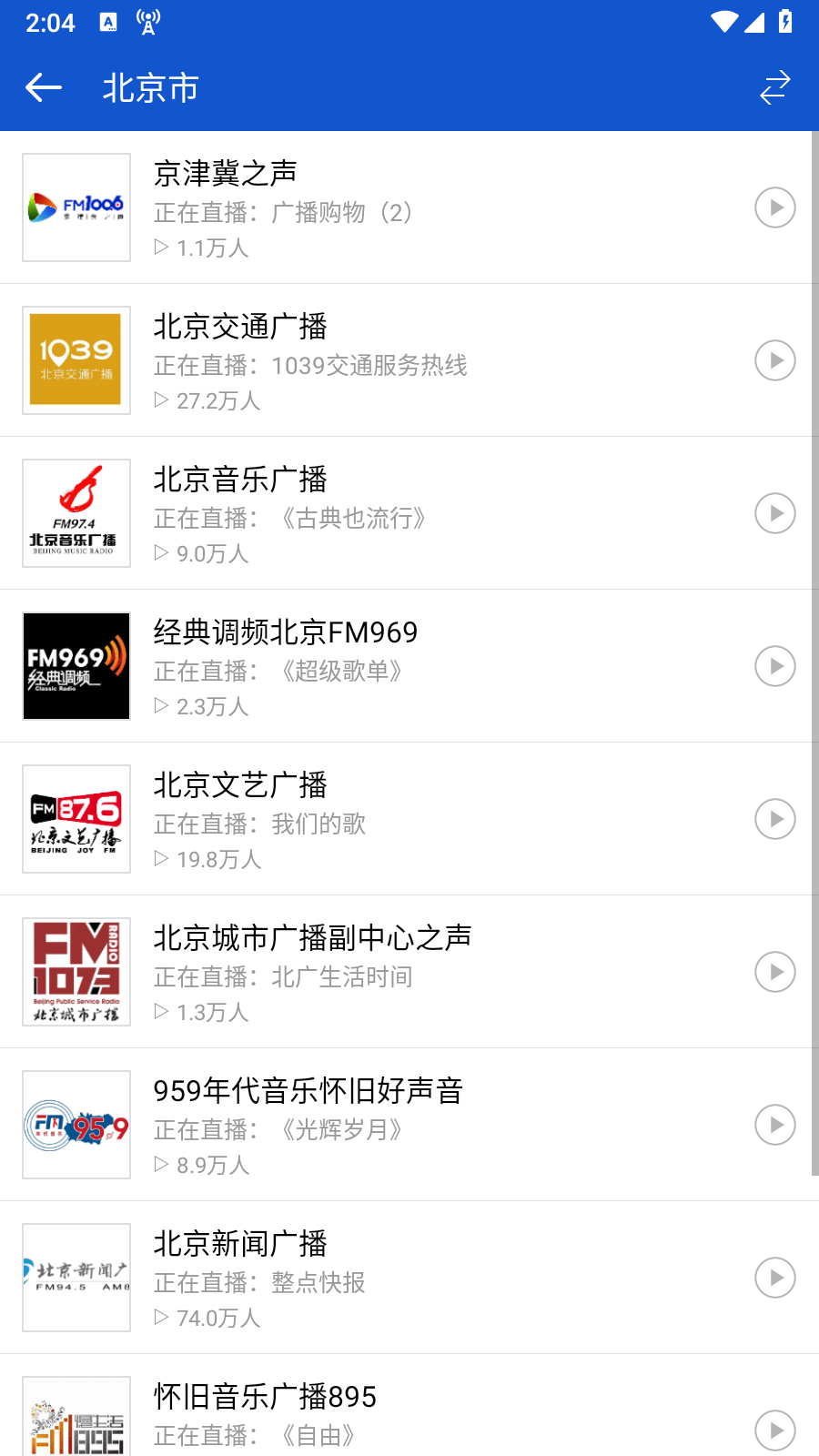Play 北京城市广播副中心之声
819x1456 pixels.
[x=774, y=972]
